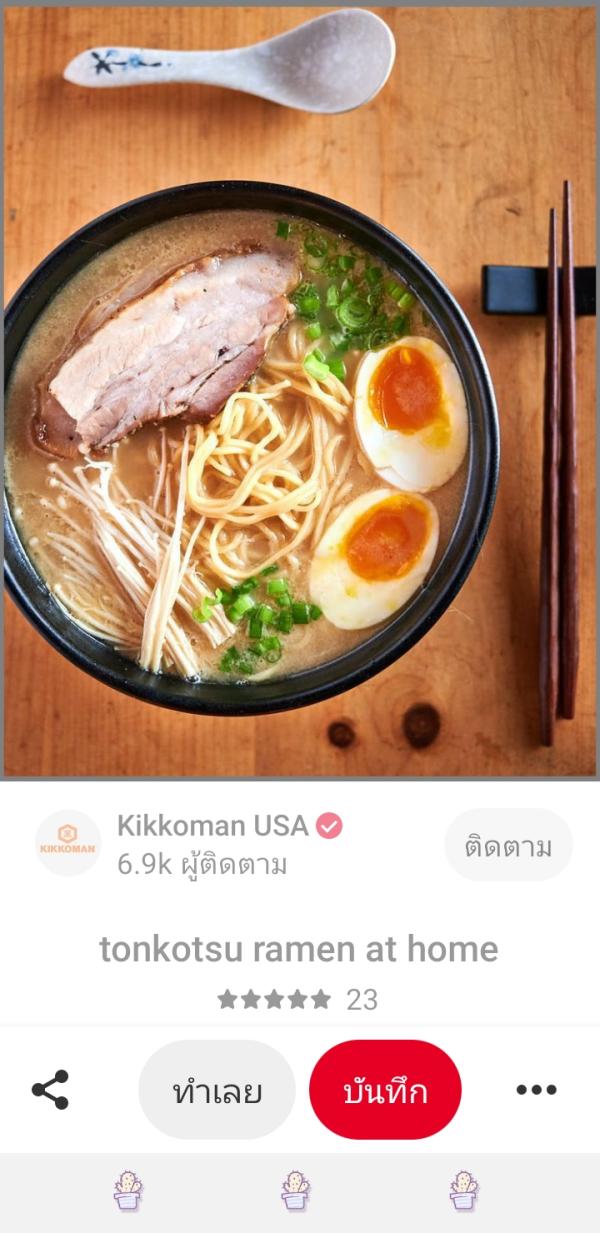This screenshot has height=1233, width=600.
Task: Follow Kikkoman USA with ติดตาม
Action: (508, 845)
